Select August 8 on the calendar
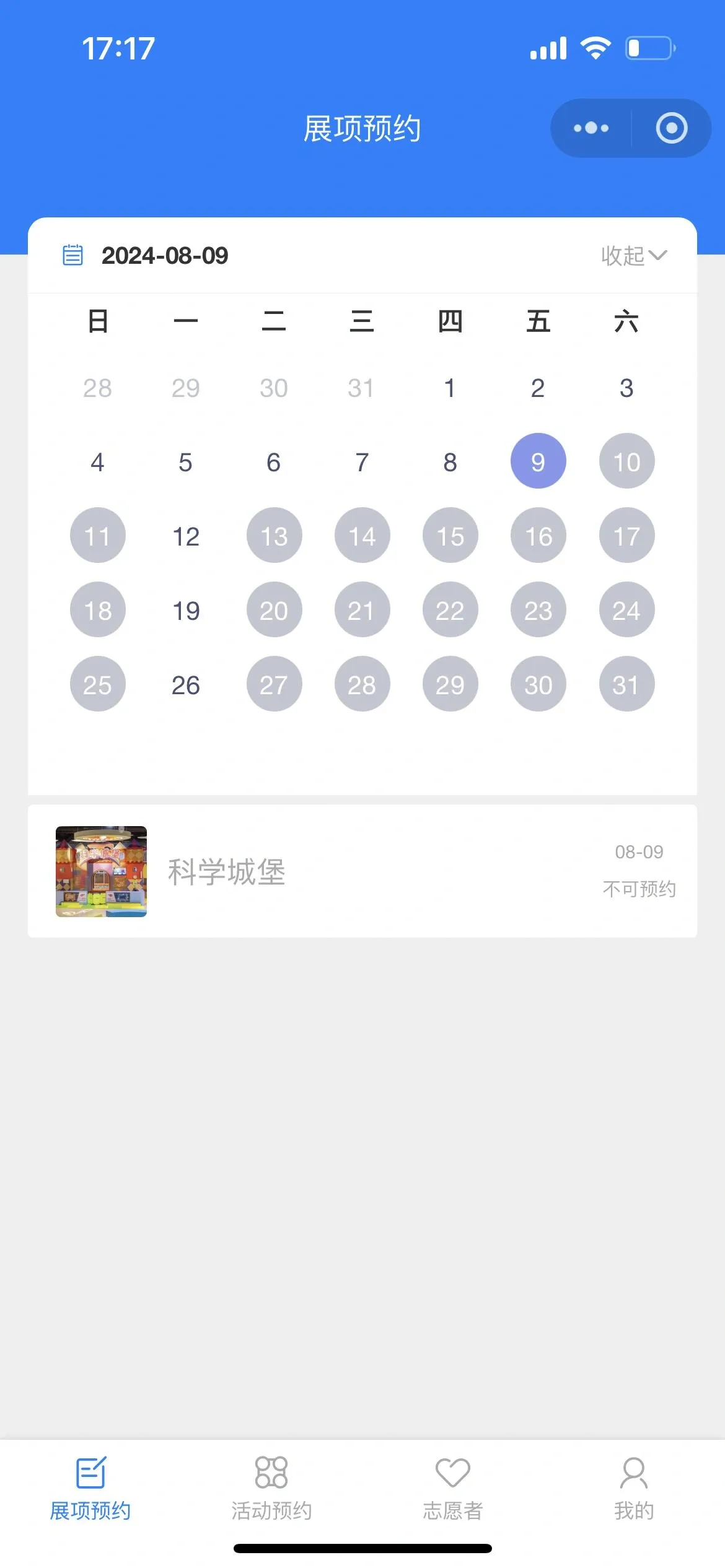Viewport: 725px width, 1568px height. click(x=450, y=461)
